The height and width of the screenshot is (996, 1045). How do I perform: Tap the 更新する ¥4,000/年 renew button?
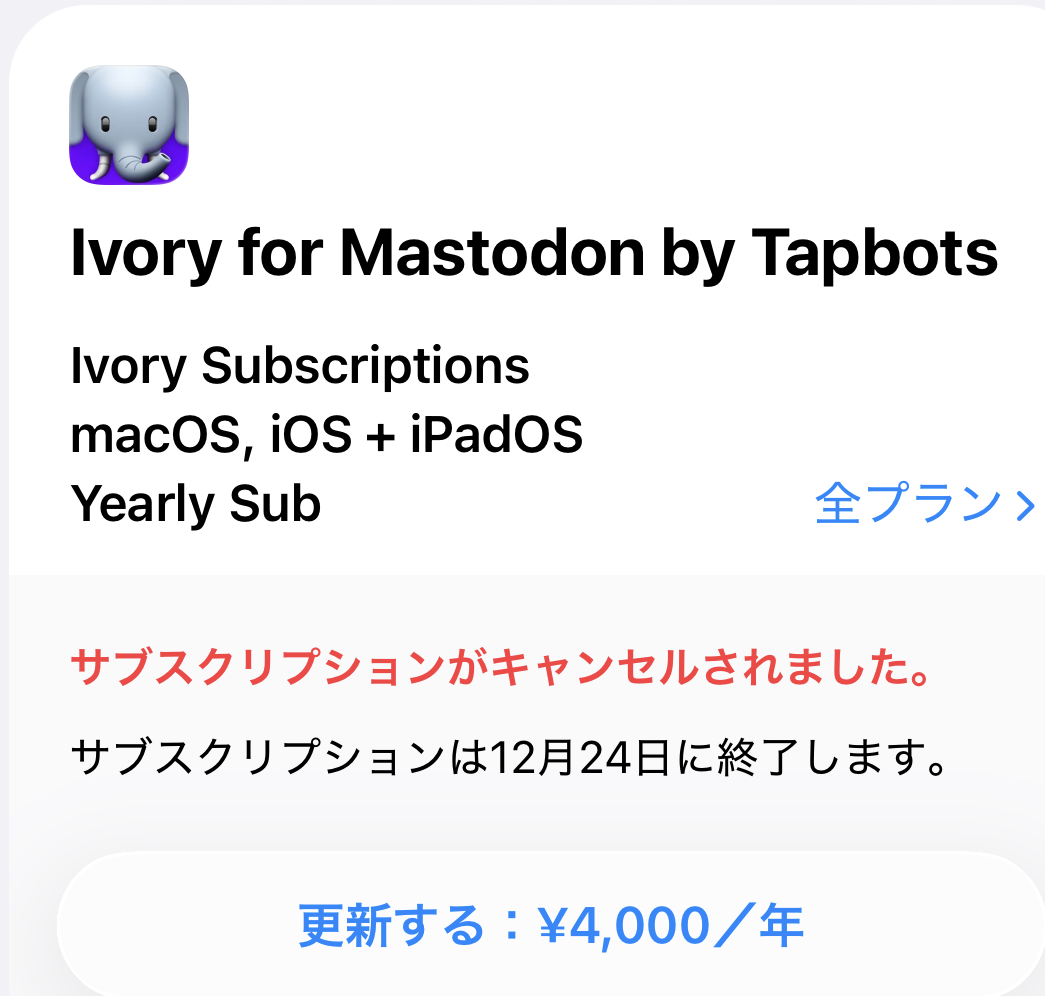[551, 927]
